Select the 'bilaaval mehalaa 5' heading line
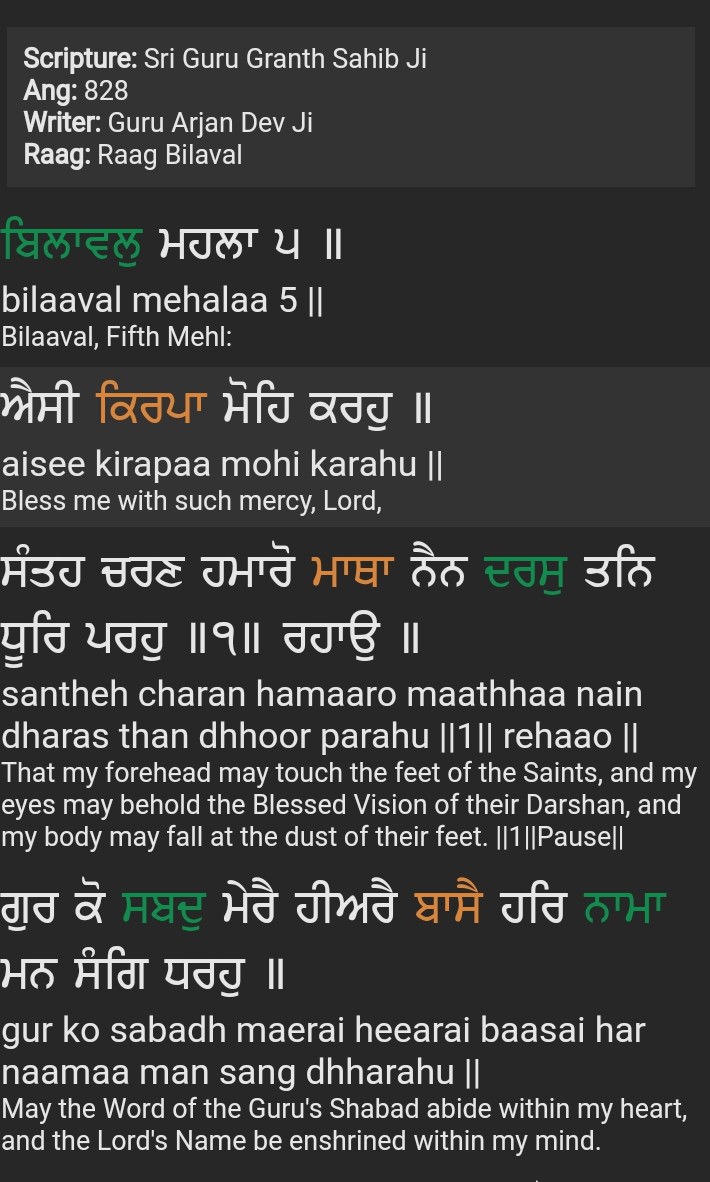The width and height of the screenshot is (710, 1182). (x=162, y=299)
